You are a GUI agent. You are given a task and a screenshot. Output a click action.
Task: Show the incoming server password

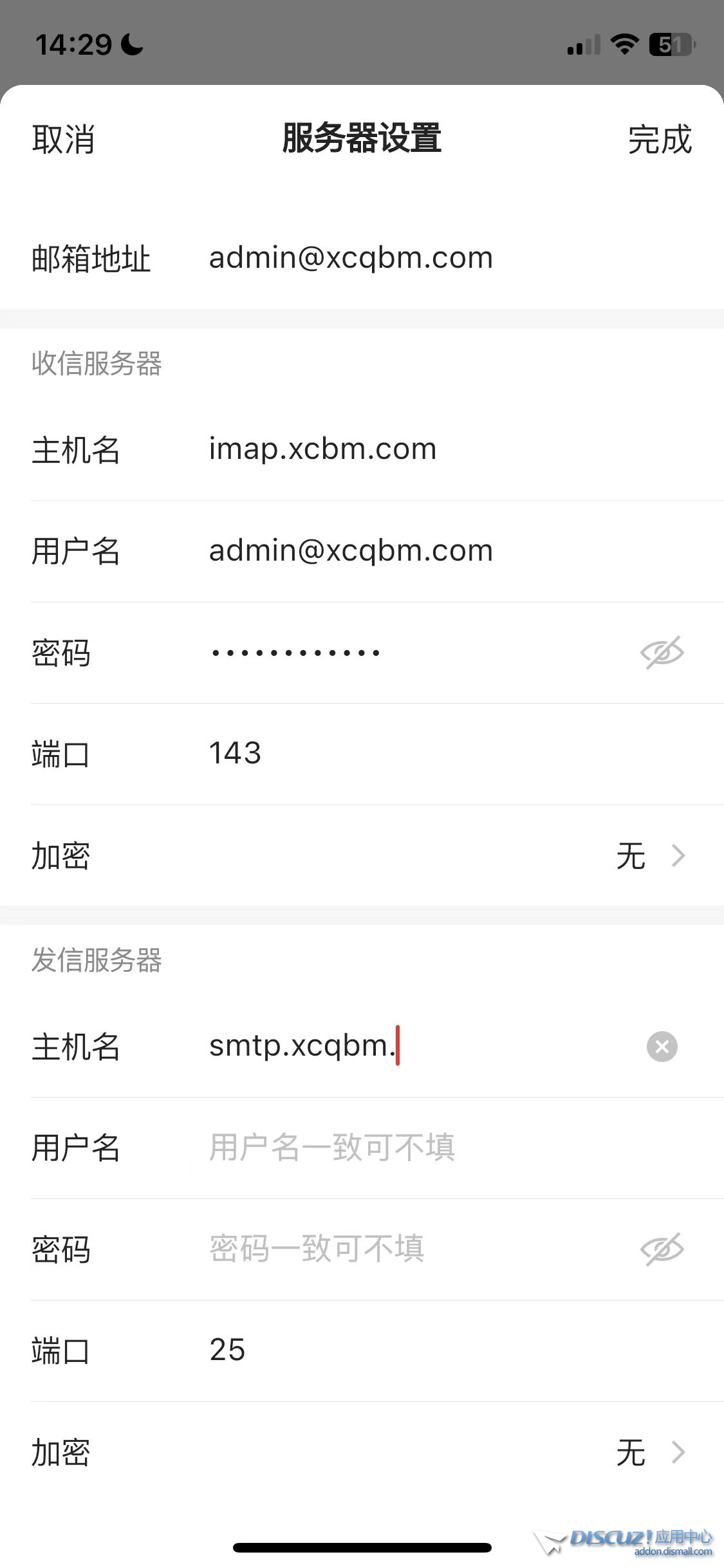662,653
